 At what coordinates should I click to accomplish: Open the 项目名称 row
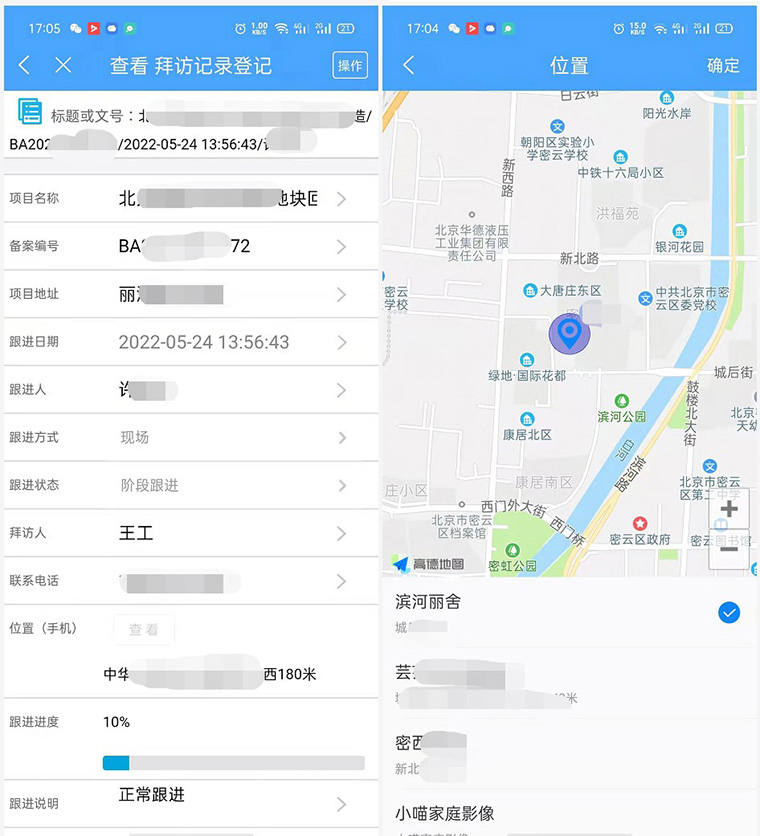(190, 199)
